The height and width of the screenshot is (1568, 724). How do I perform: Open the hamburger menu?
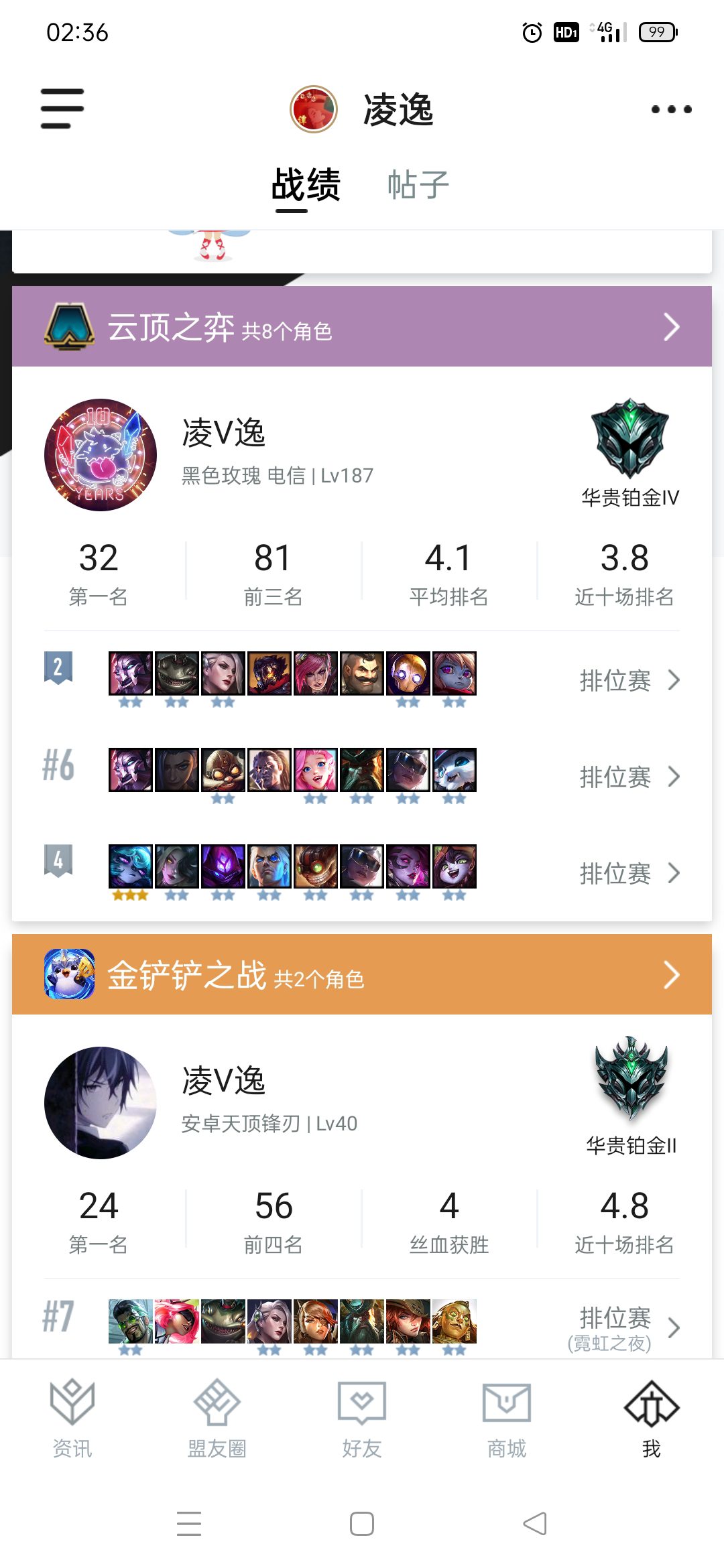pos(62,109)
